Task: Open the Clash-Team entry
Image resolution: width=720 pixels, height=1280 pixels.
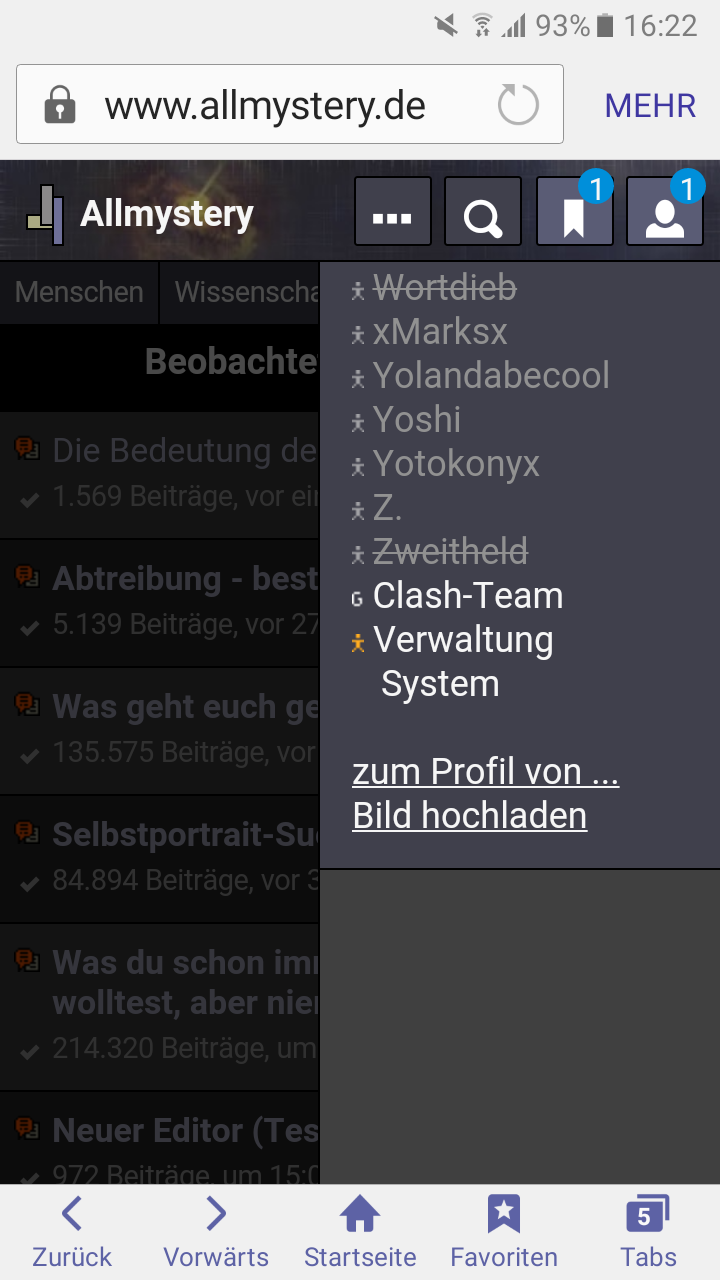Action: (x=467, y=595)
